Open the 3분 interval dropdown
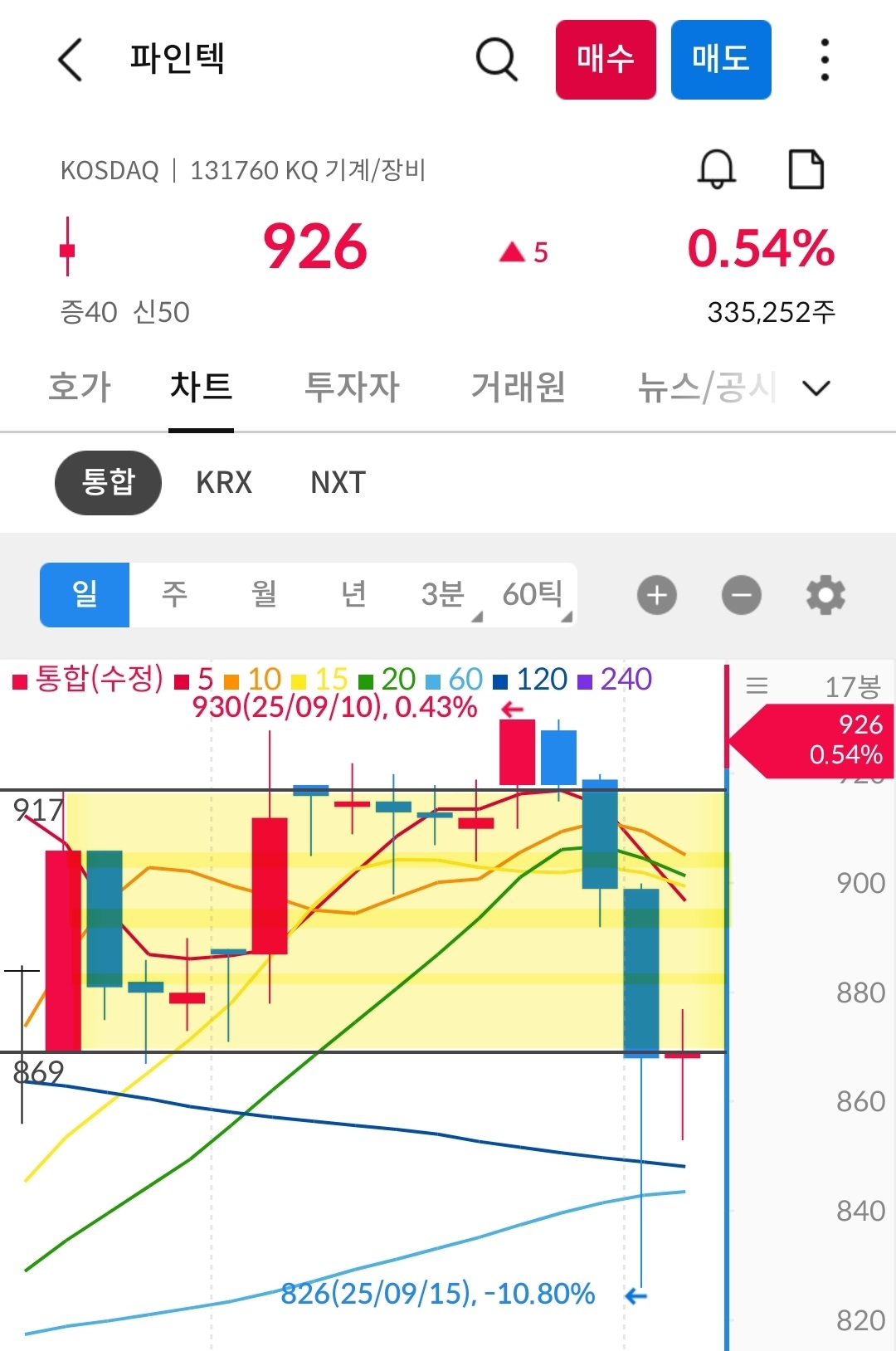The width and height of the screenshot is (896, 1351). (x=443, y=594)
